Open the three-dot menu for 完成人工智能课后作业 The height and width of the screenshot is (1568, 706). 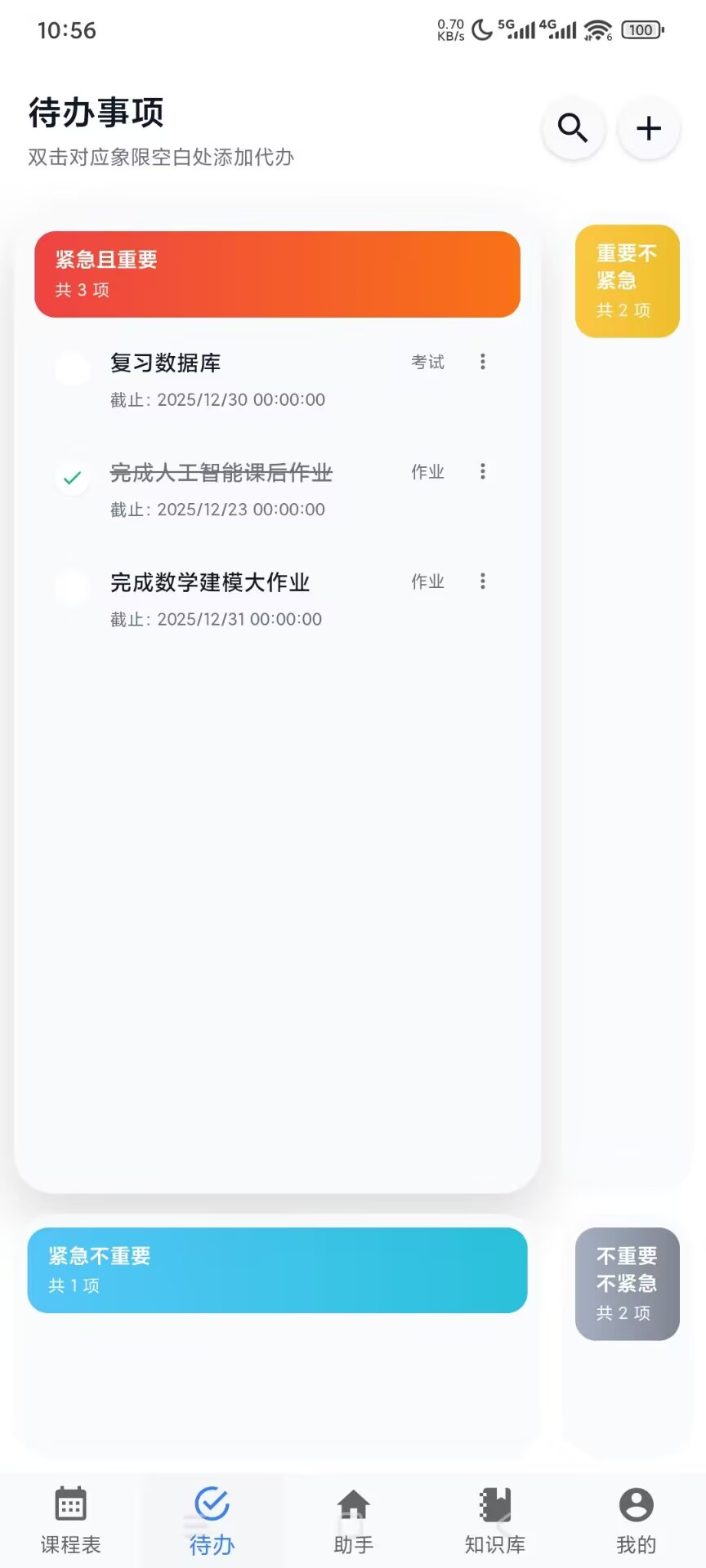(483, 471)
